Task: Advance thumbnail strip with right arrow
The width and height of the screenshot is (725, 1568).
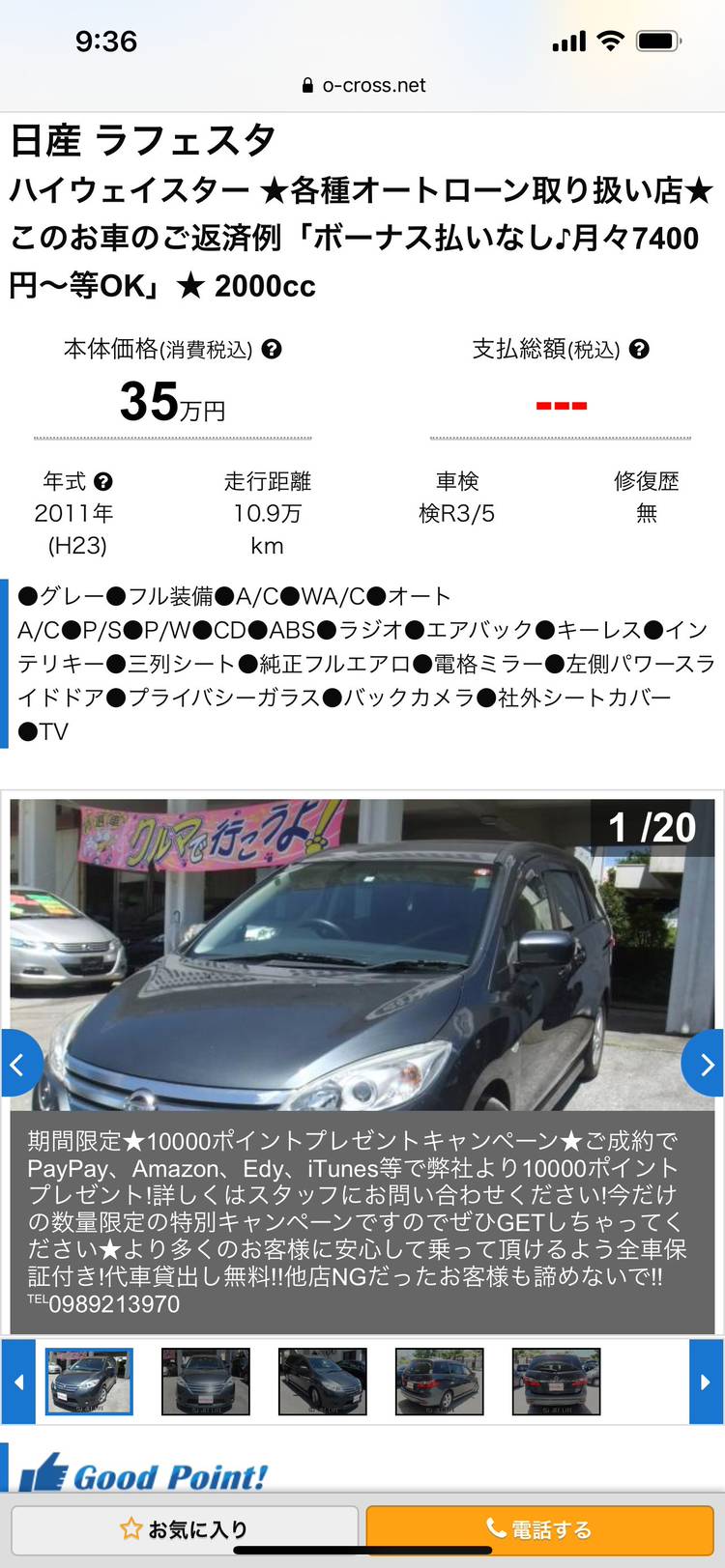Action: coord(706,1382)
